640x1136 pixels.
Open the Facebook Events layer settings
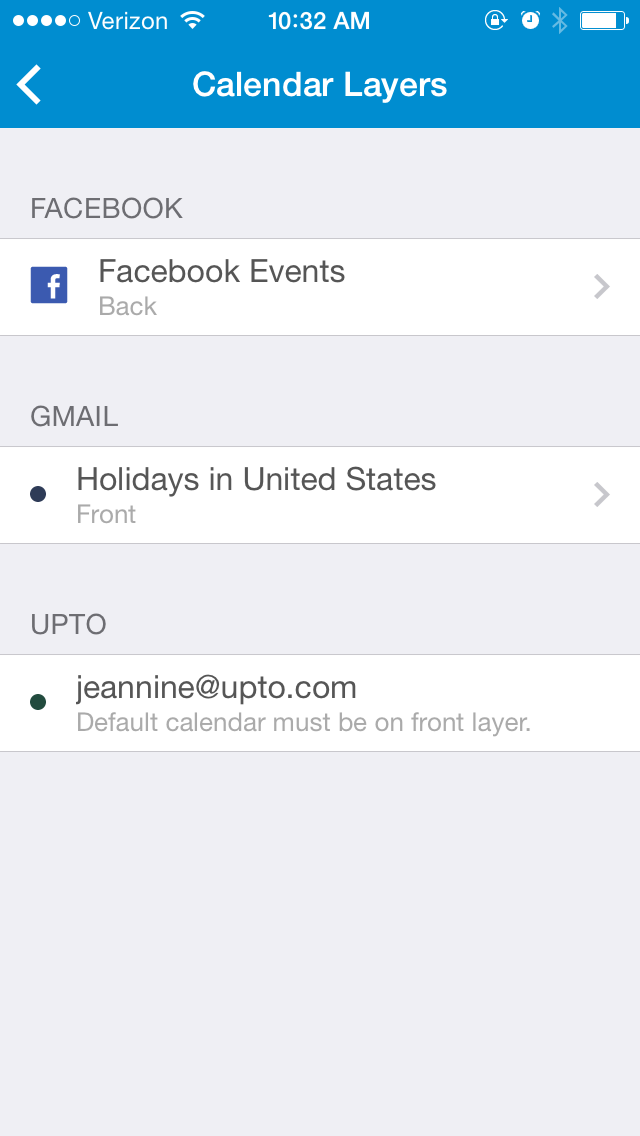pos(320,287)
